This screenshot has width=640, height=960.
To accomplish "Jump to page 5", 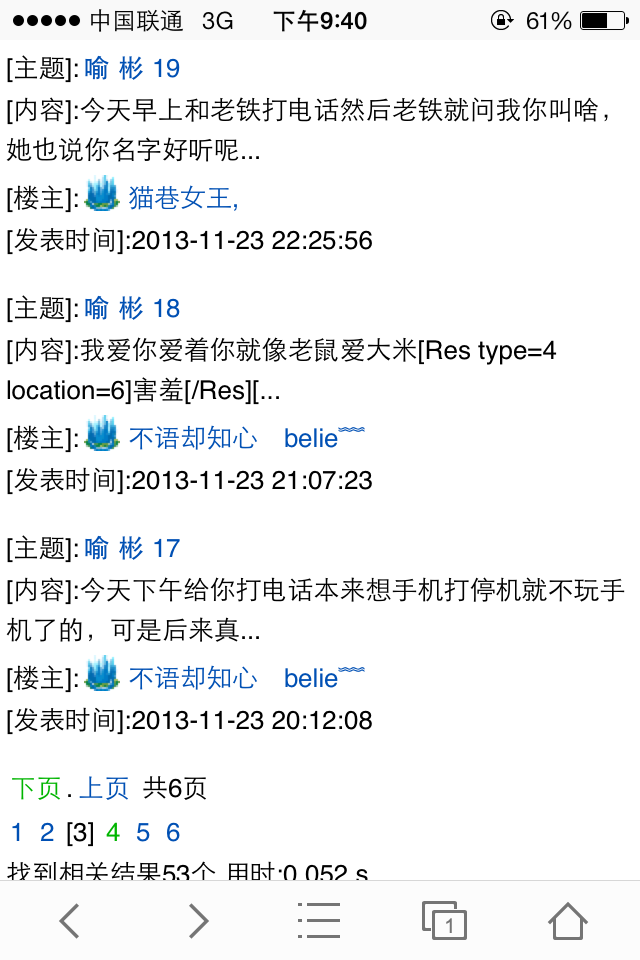I will click(x=143, y=832).
